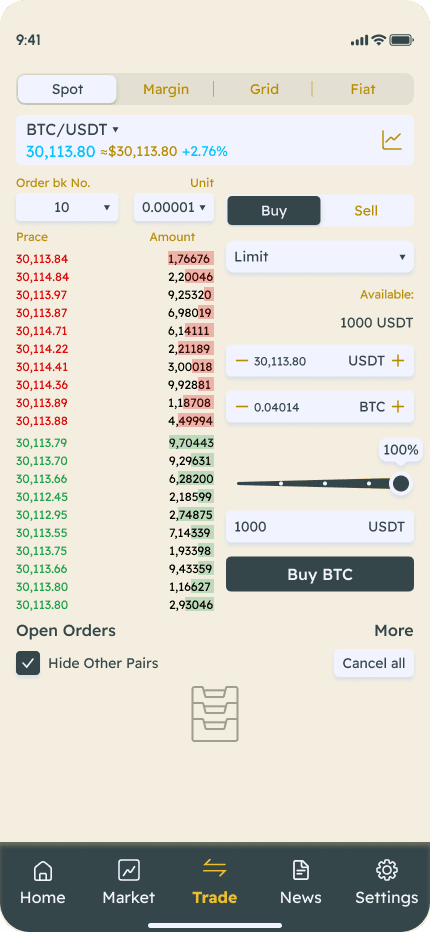Switch to the Sell side
The width and height of the screenshot is (430, 932).
(x=366, y=210)
